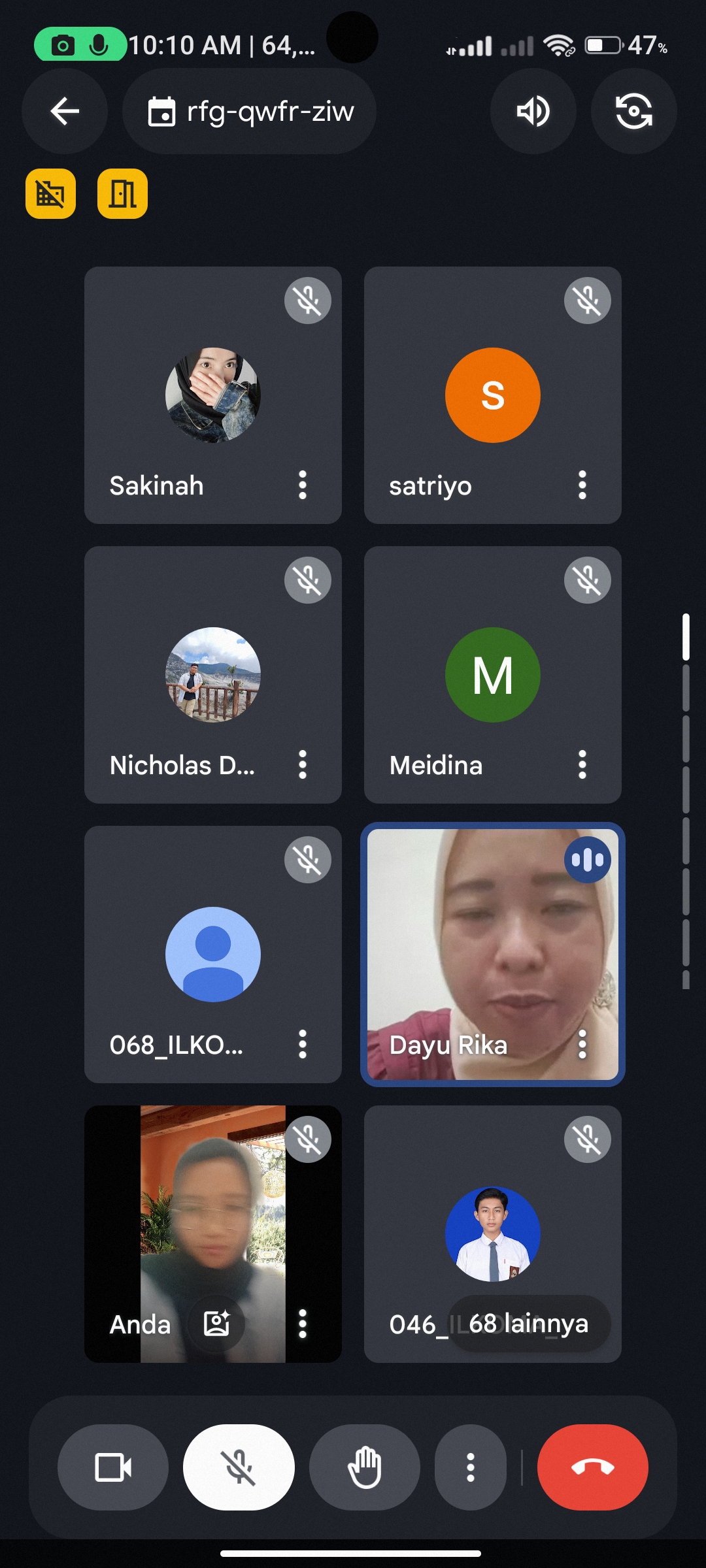706x1568 pixels.
Task: Hang up and leave the call
Action: (x=592, y=1467)
